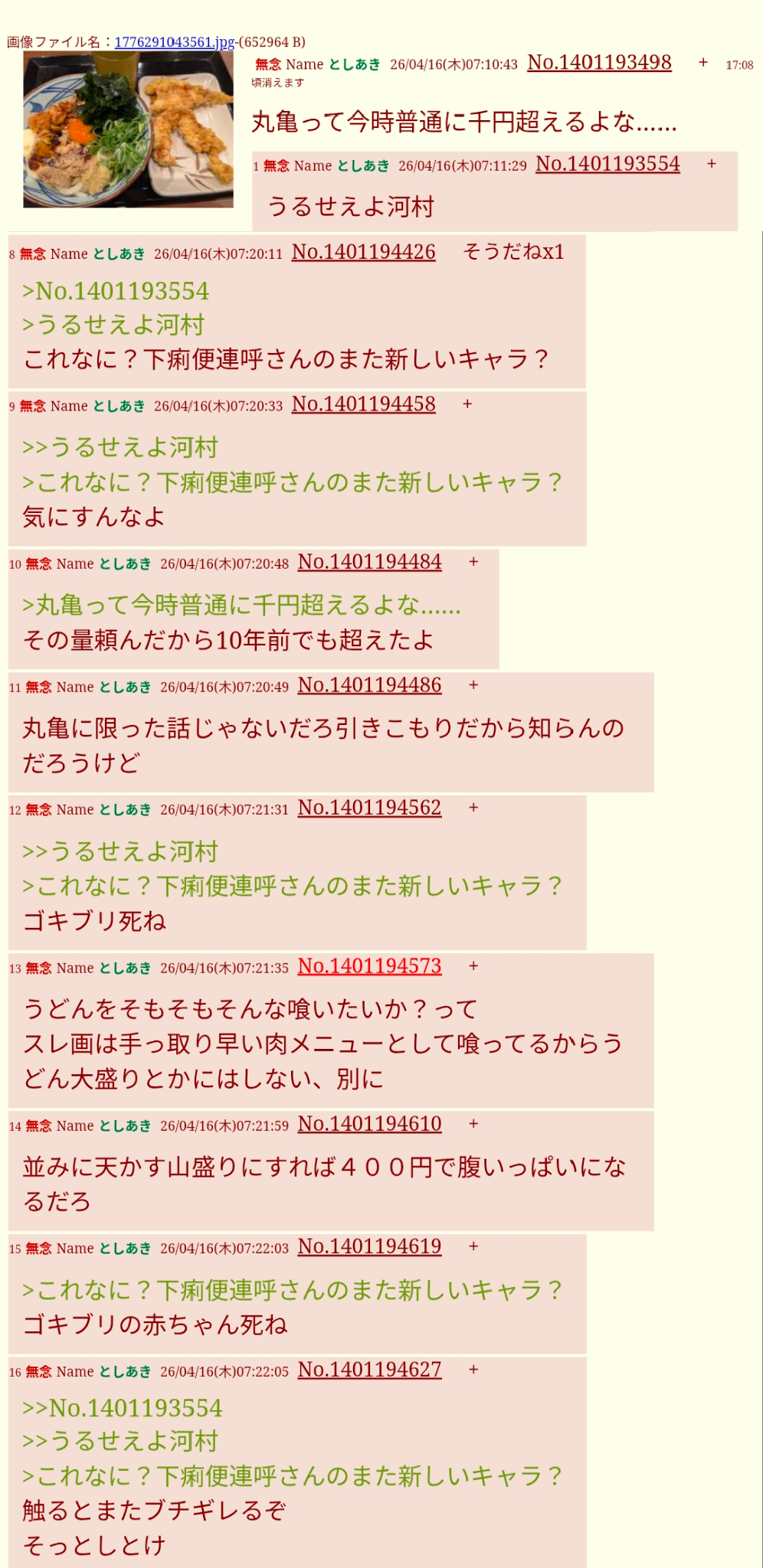Viewport: 763px width, 1568px height.
Task: Tap post number No.1401194610
Action: click(369, 1124)
